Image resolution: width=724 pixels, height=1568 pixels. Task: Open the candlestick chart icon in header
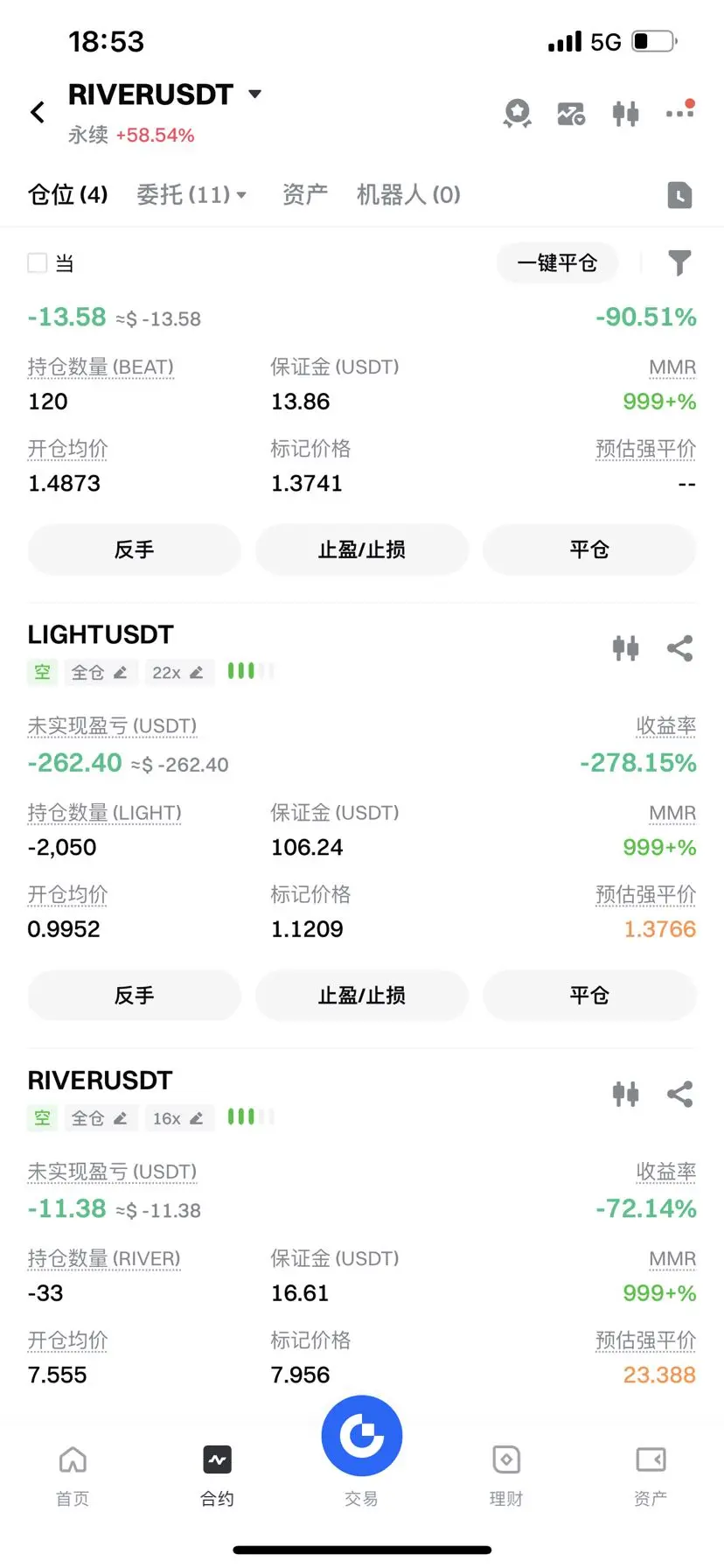click(x=625, y=113)
